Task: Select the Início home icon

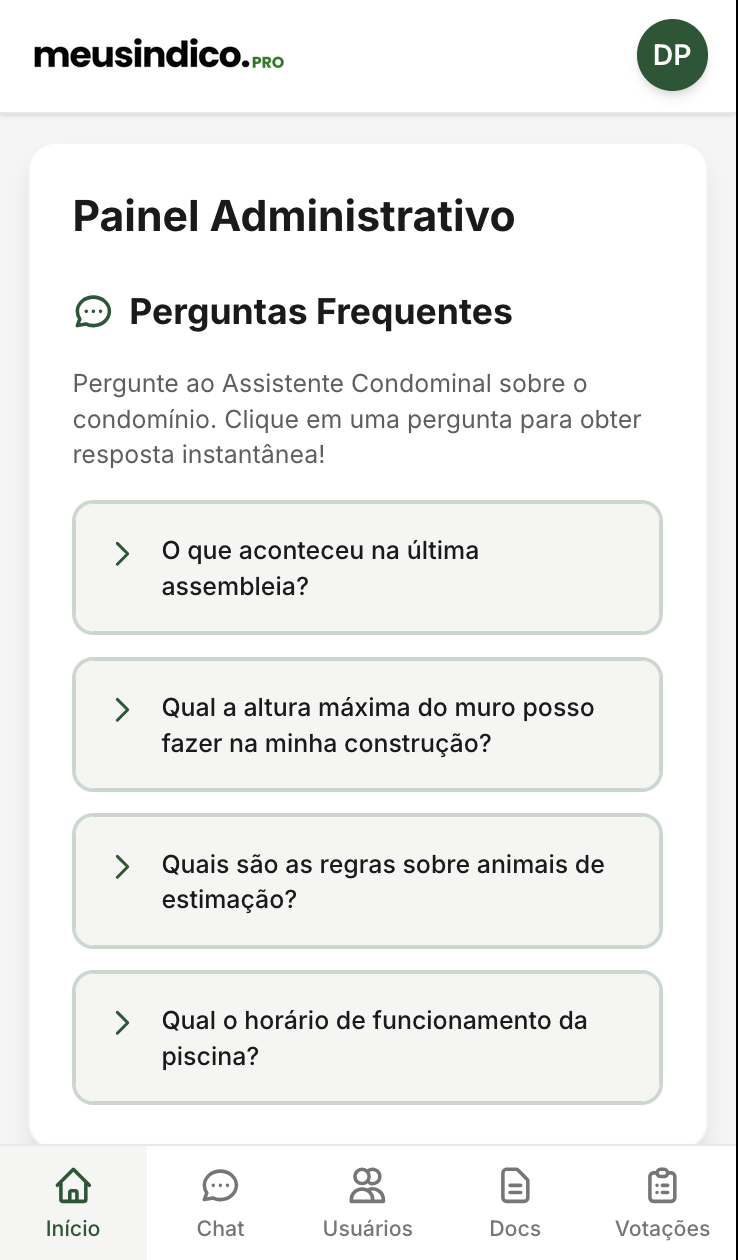Action: [73, 1185]
